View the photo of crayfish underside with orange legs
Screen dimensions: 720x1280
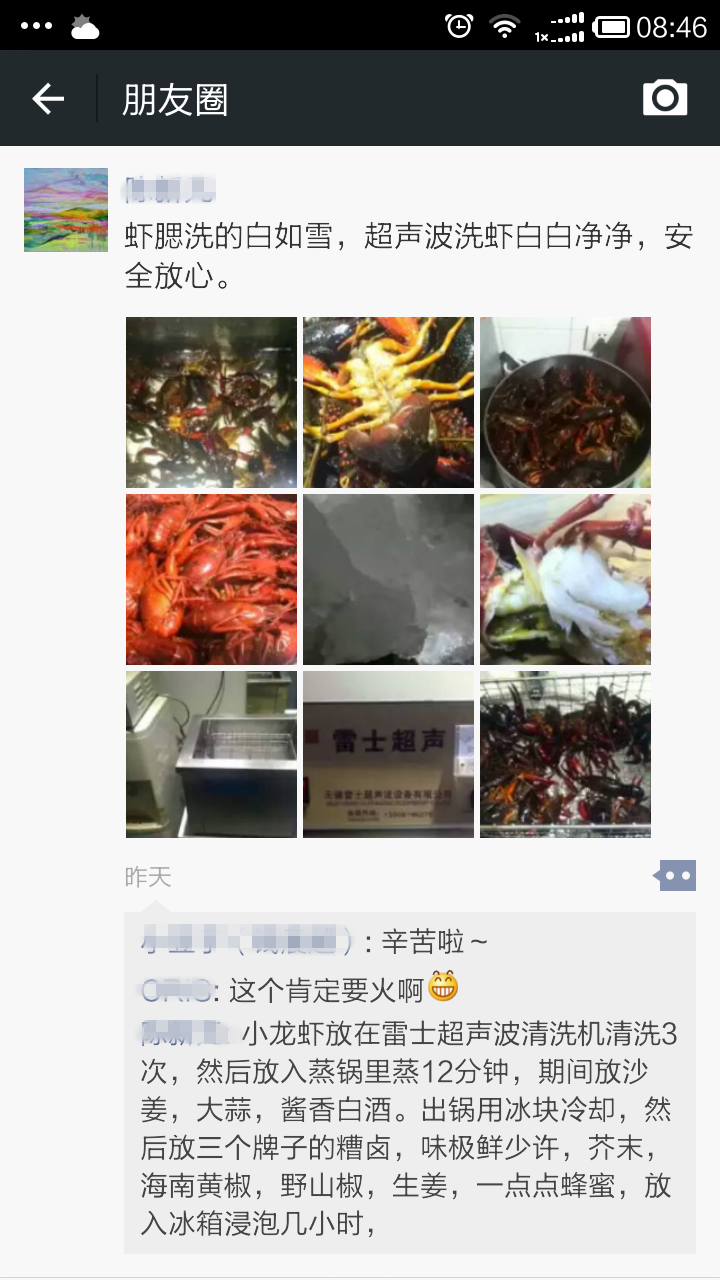click(388, 402)
